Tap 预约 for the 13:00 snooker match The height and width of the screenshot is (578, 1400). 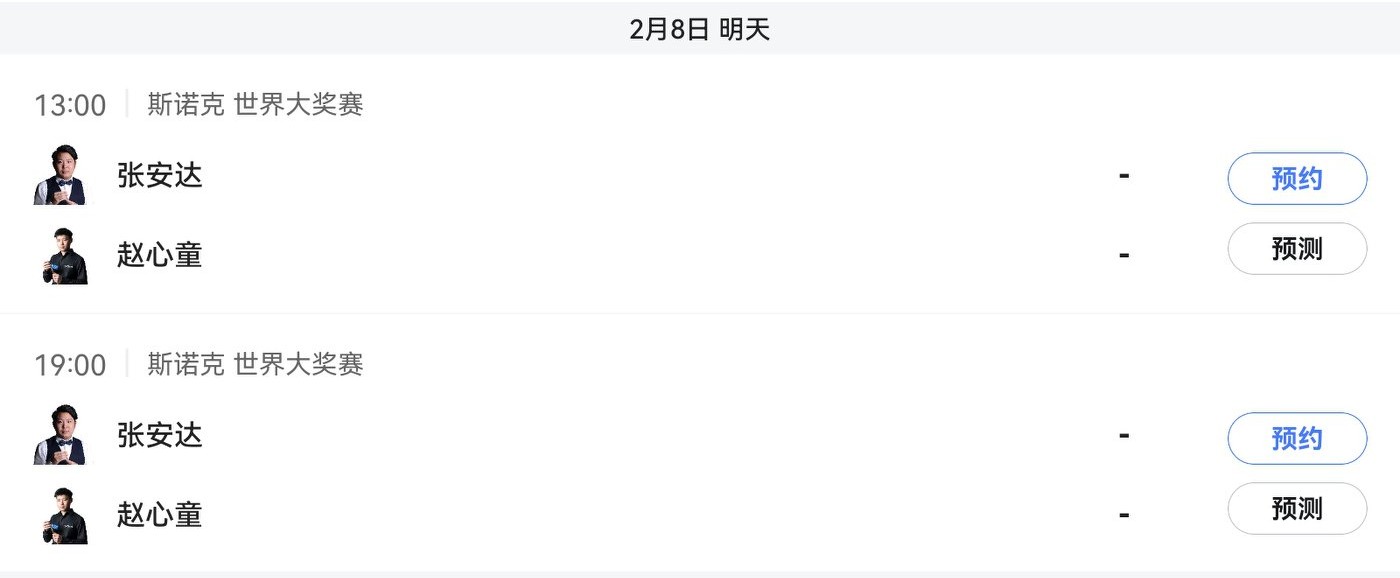1296,178
